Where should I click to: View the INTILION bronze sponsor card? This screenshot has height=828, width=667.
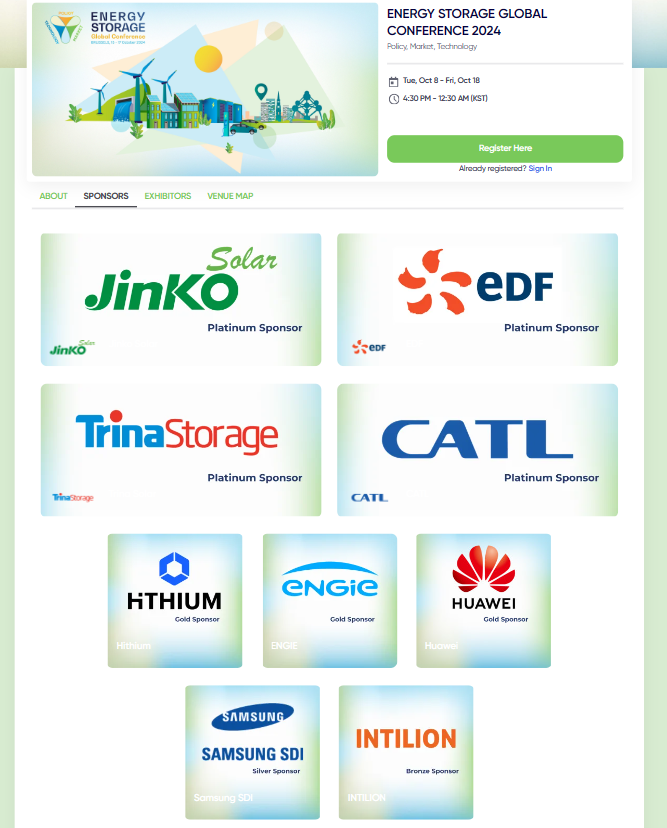click(406, 751)
